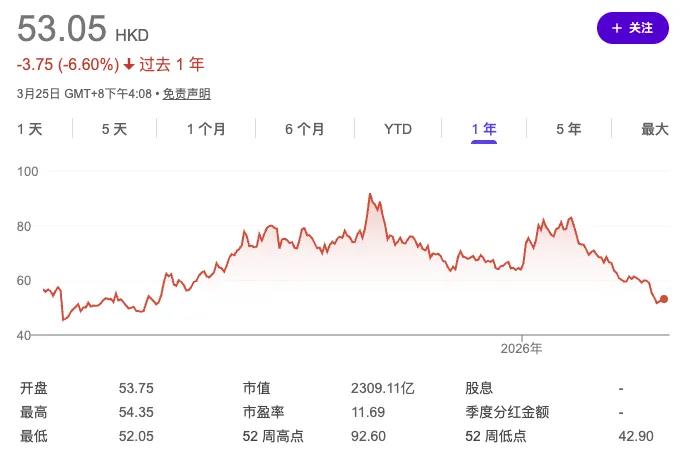Screen dimensions: 684x461
Task: Tap the 1 年 range tab
Action: coord(484,129)
